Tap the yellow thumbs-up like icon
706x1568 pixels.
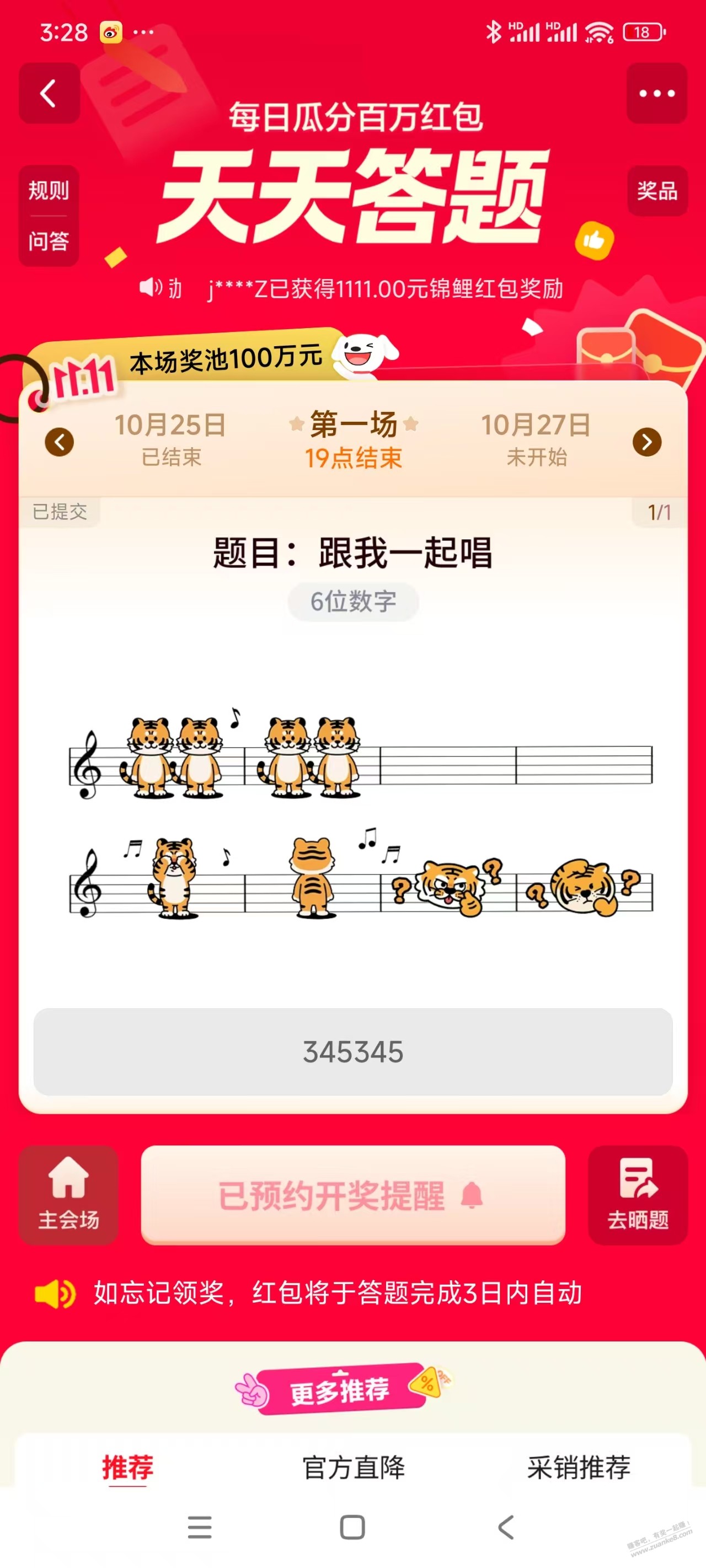click(594, 241)
